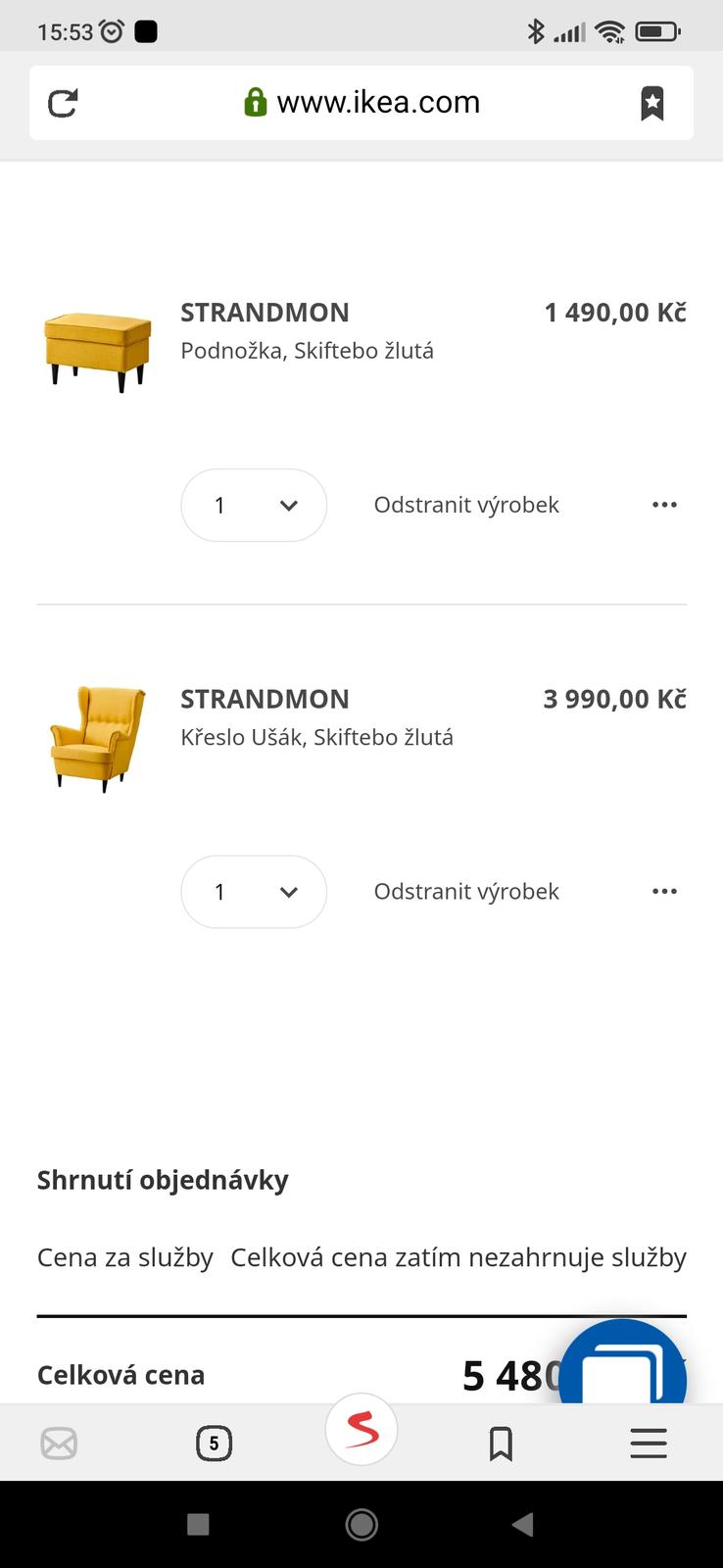Screen dimensions: 723x1568
Task: Open the Křeslo Ušák armchair image
Action: tap(98, 738)
